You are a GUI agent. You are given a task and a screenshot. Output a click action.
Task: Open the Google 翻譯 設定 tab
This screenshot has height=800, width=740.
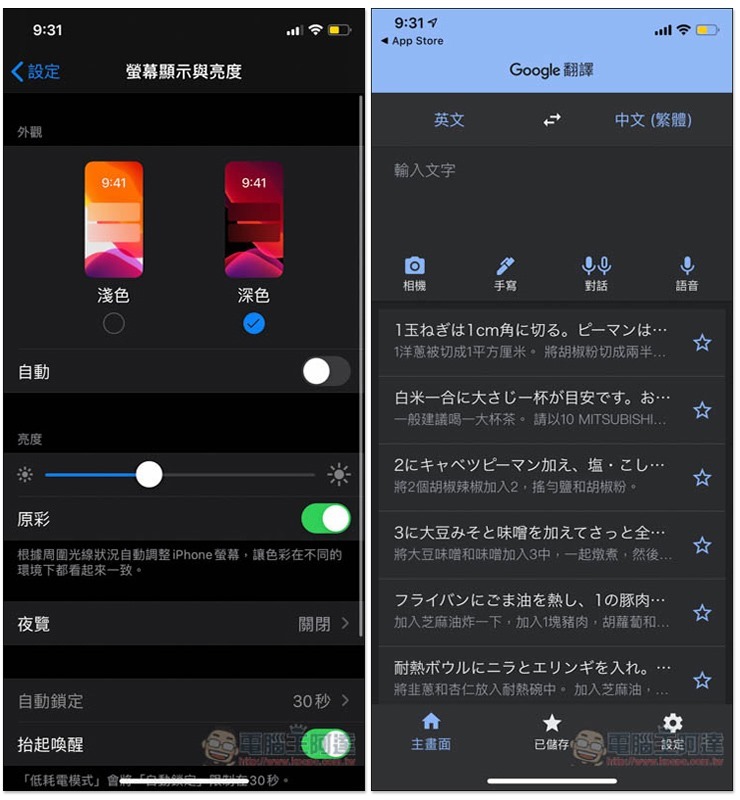click(x=673, y=731)
